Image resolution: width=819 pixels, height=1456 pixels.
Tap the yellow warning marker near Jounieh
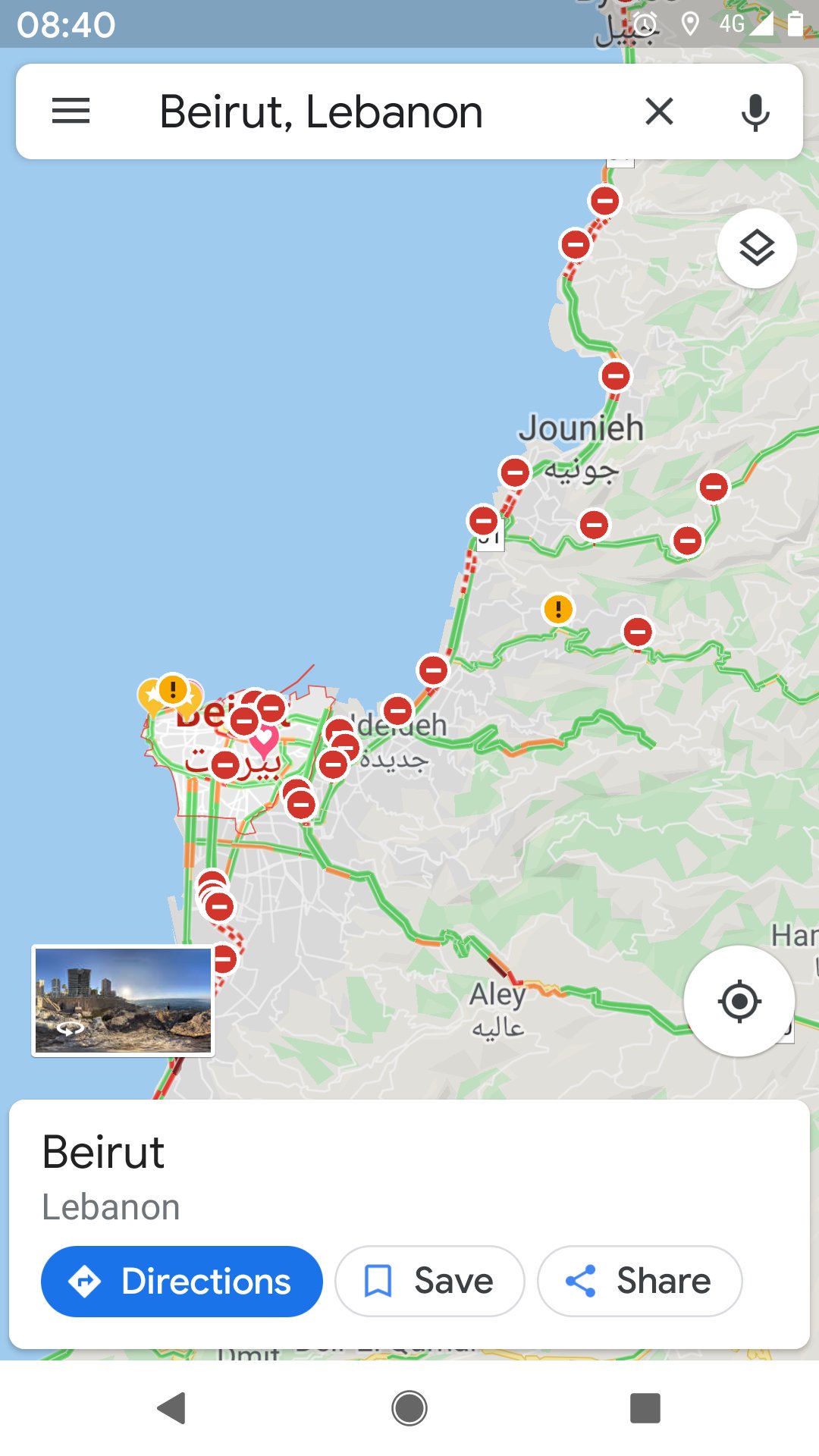[558, 609]
